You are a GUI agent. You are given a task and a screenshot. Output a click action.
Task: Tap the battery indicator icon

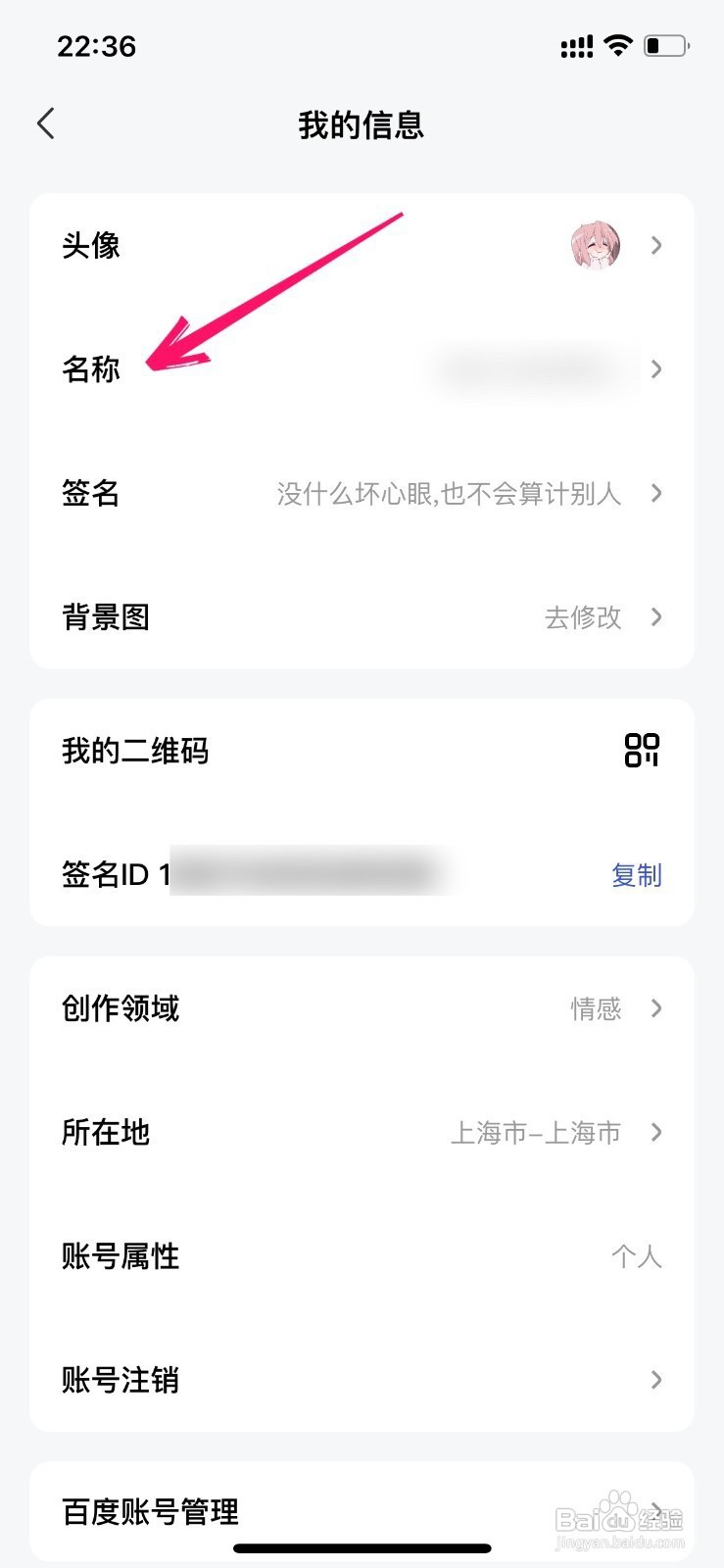pos(665,44)
